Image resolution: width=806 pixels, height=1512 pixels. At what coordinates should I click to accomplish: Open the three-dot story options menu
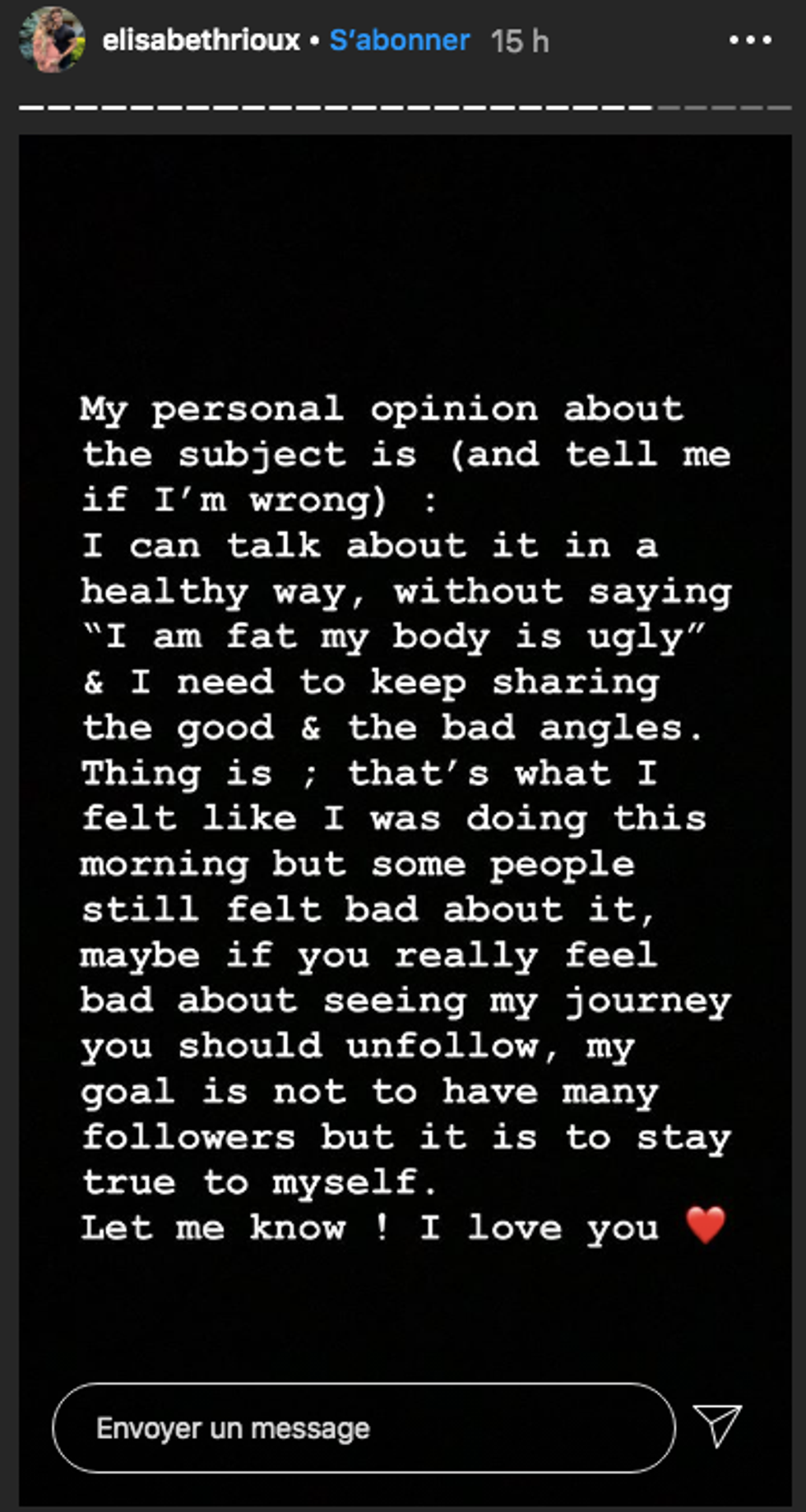750,40
